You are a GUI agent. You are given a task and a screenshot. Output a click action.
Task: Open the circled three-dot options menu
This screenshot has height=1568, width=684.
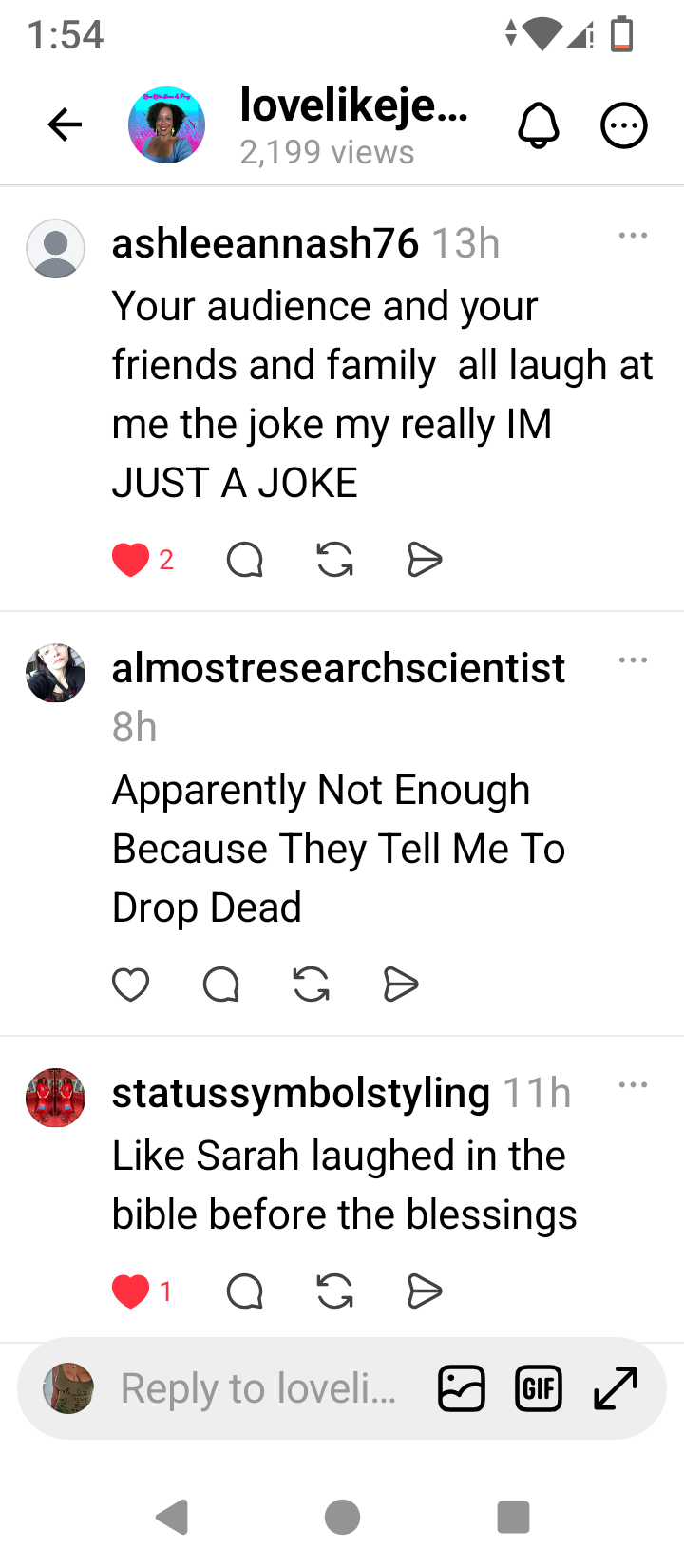pos(624,125)
